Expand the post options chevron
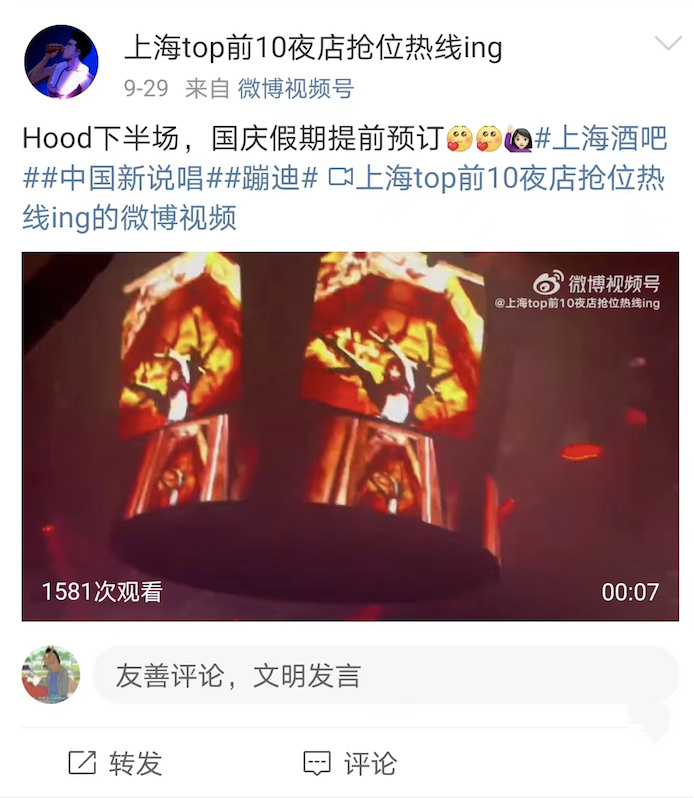 point(667,44)
